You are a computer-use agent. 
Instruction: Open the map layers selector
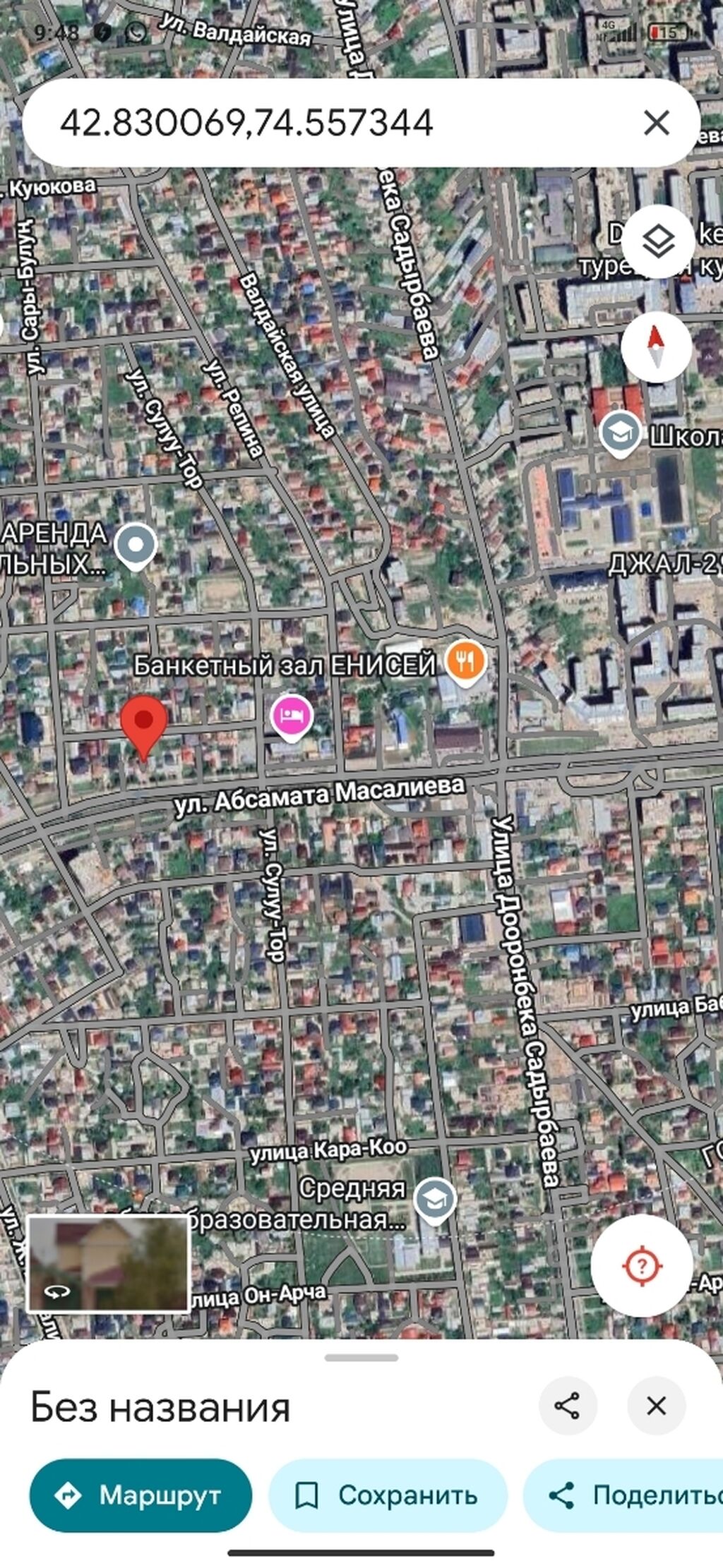[658, 242]
